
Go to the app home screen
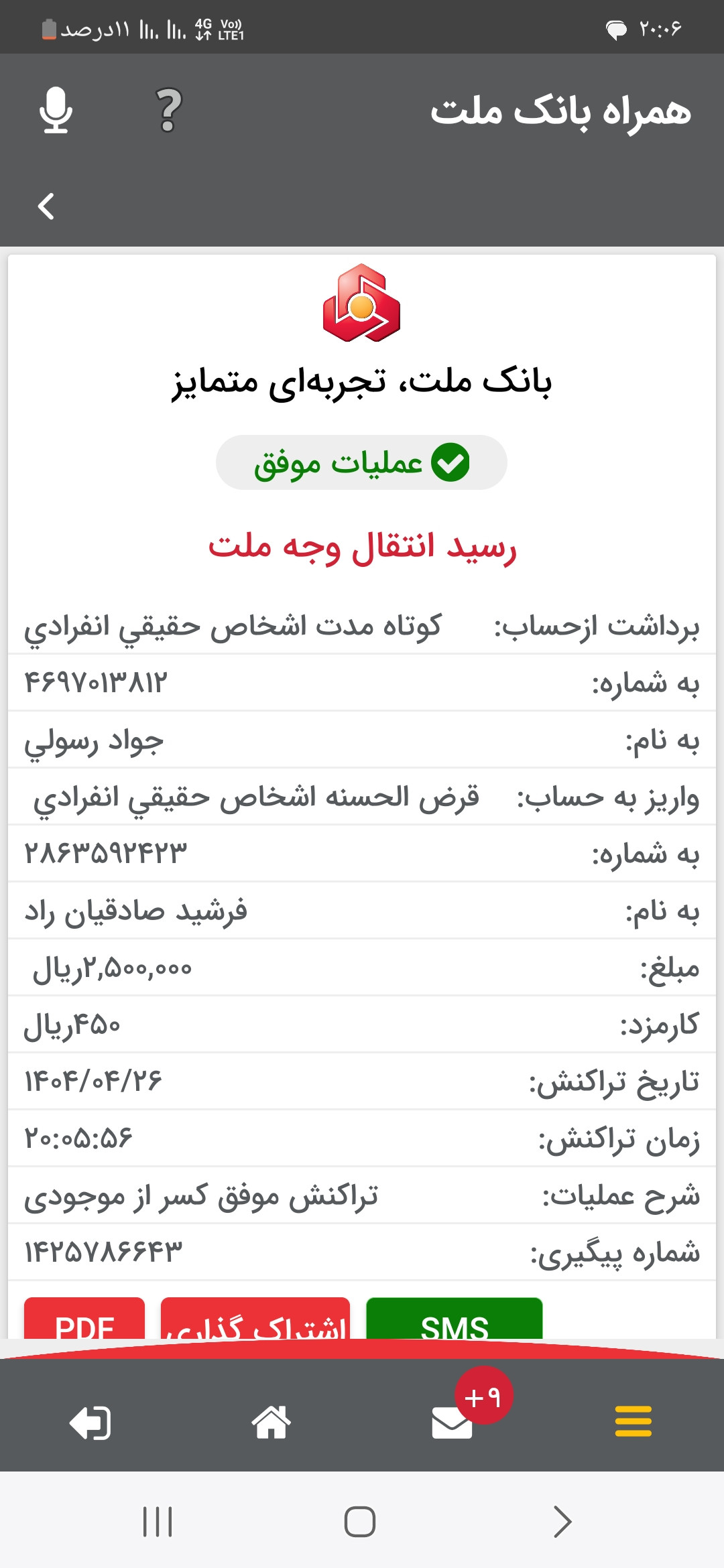[x=271, y=1422]
